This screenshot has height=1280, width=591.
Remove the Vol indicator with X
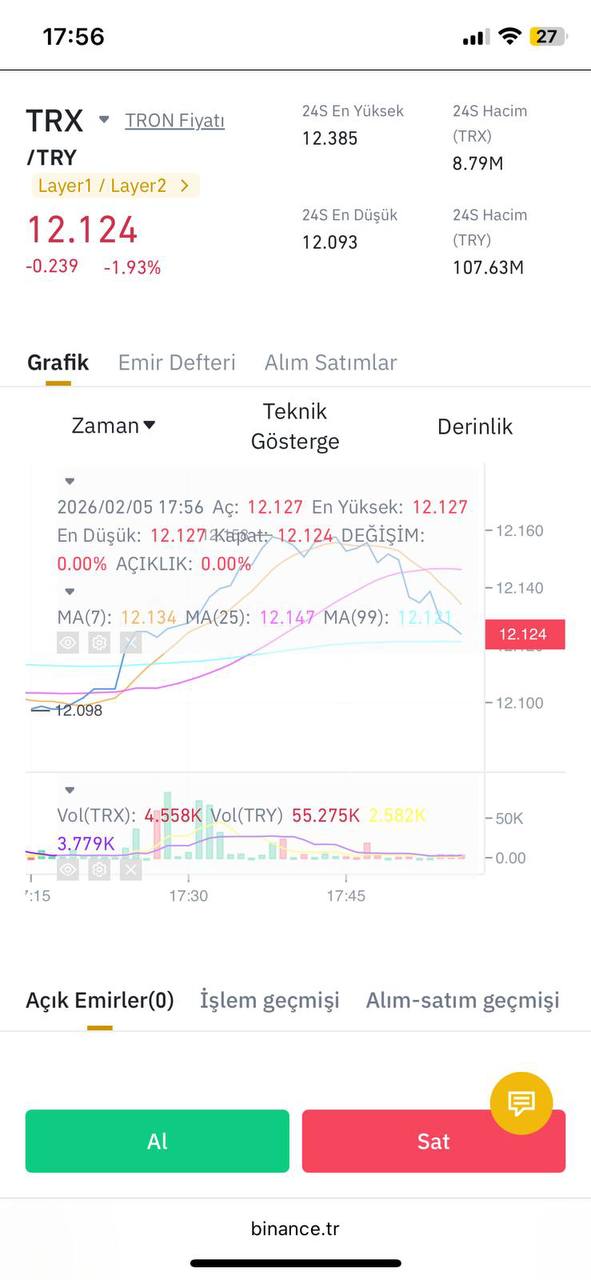pyautogui.click(x=130, y=869)
